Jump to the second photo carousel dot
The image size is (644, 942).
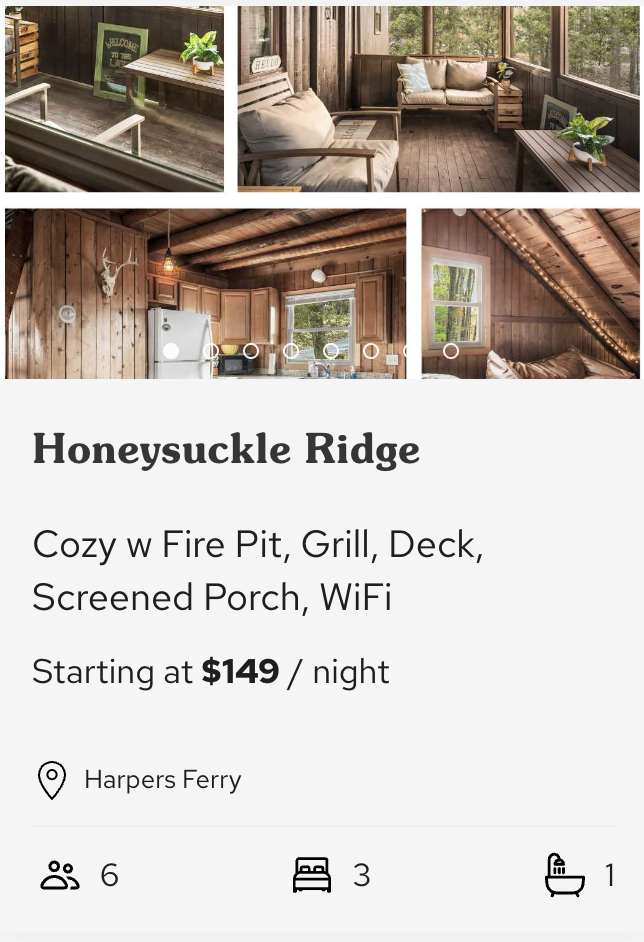[211, 351]
